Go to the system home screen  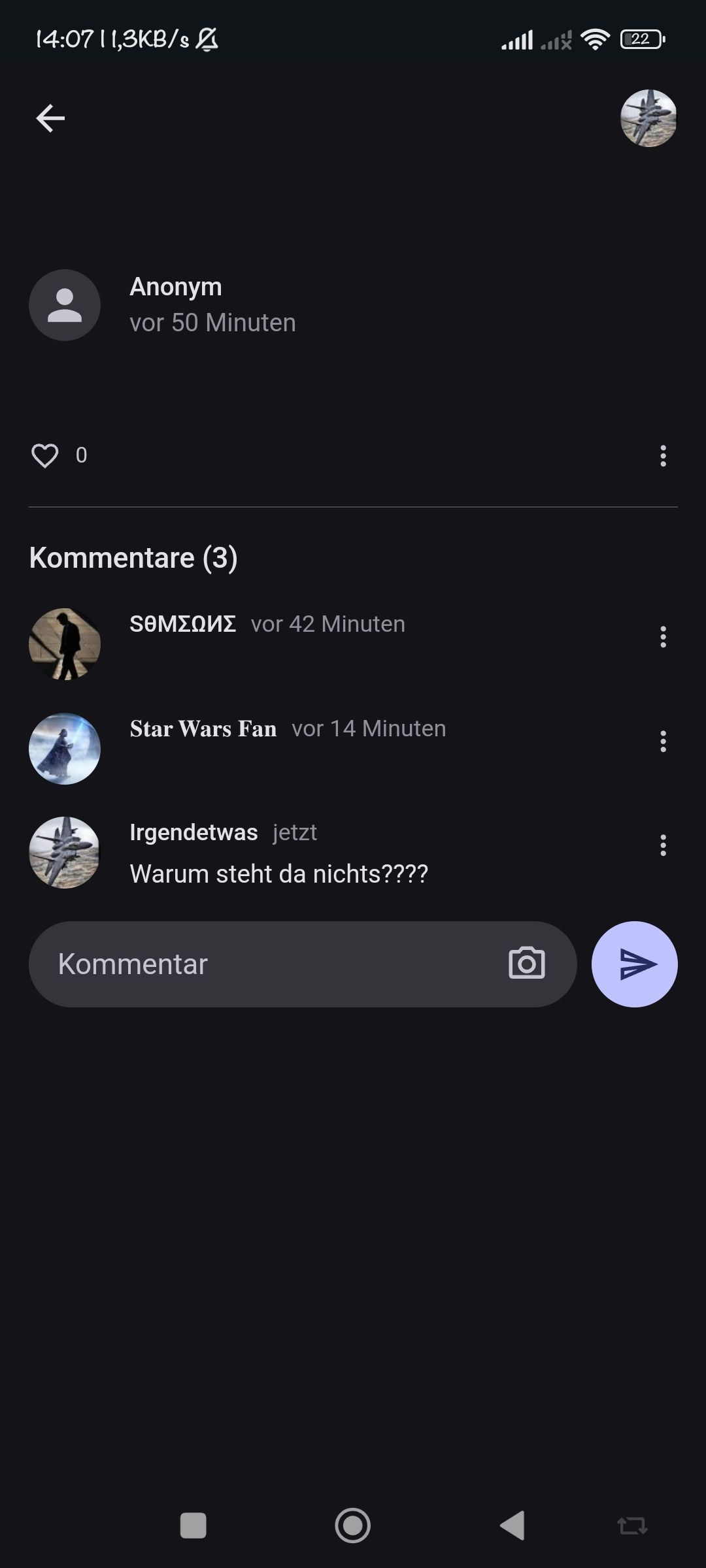point(353,1526)
